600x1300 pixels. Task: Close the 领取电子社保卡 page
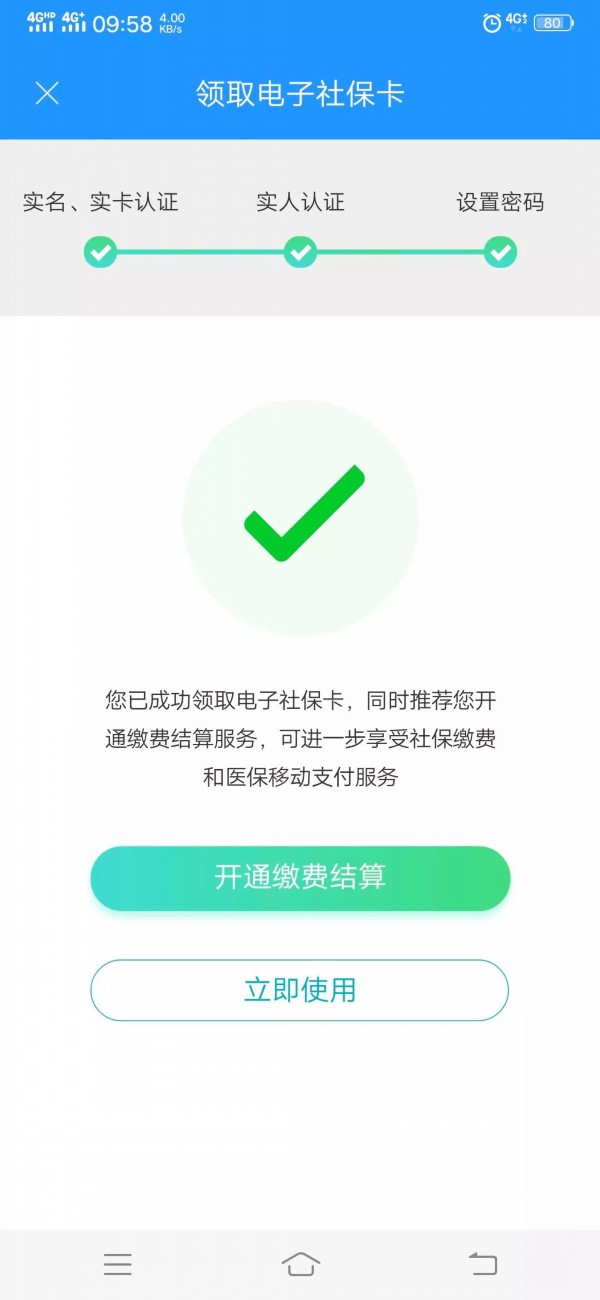(x=47, y=94)
